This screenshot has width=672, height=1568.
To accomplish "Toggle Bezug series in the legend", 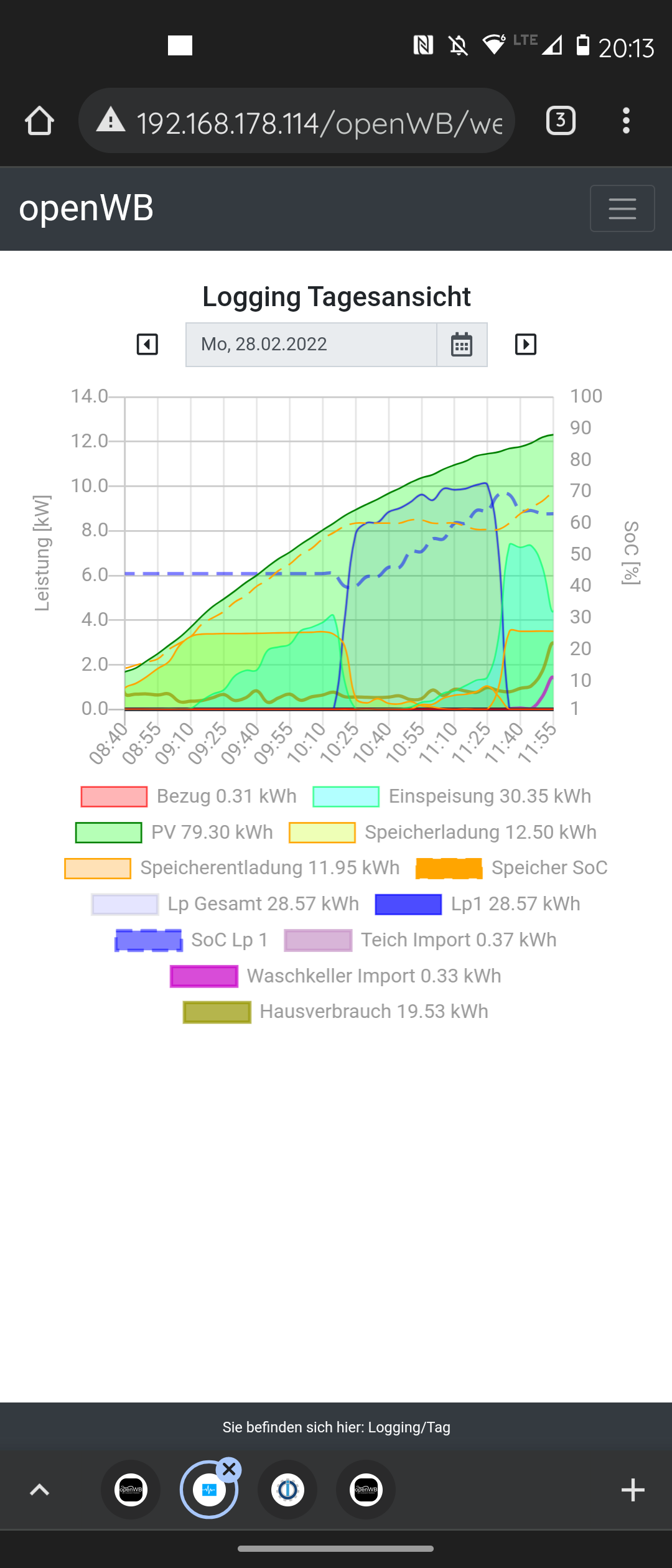I will pyautogui.click(x=189, y=796).
